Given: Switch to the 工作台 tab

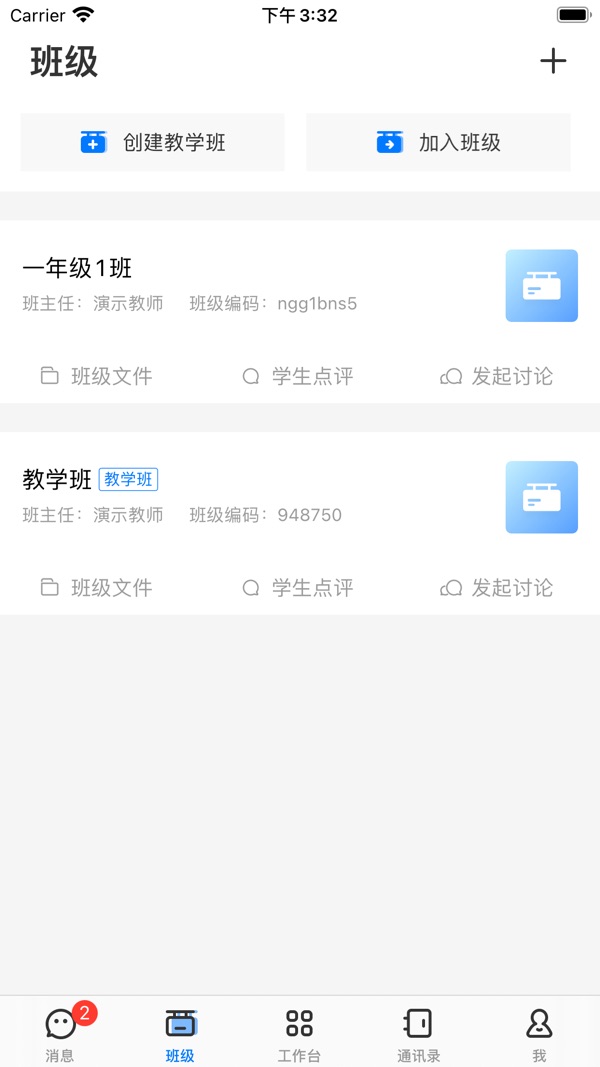Looking at the screenshot, I should 299,1032.
